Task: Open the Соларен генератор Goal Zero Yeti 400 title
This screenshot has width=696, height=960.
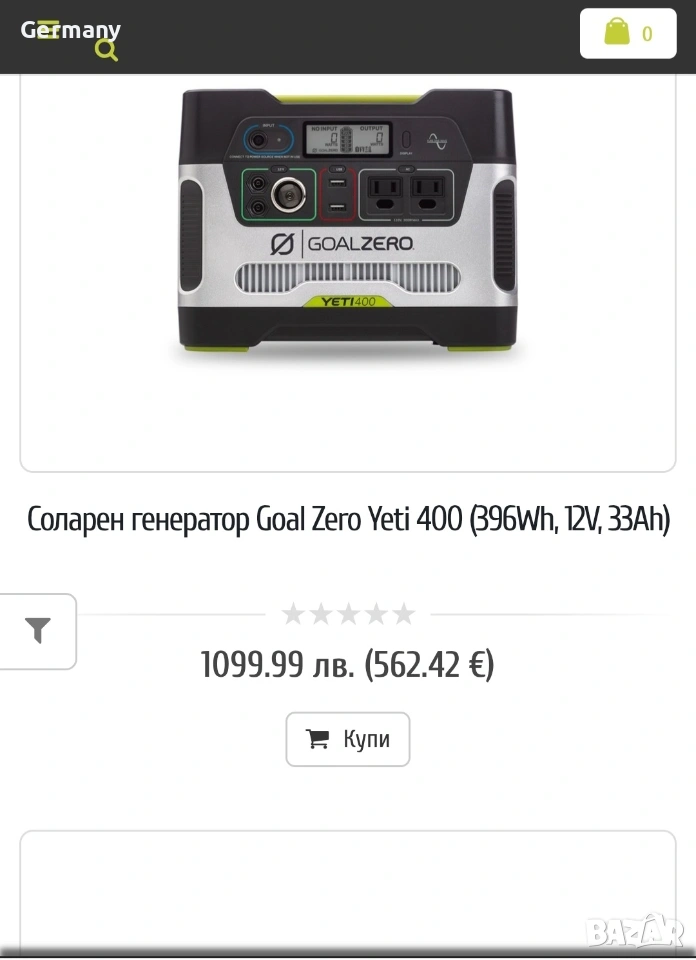Action: [348, 519]
